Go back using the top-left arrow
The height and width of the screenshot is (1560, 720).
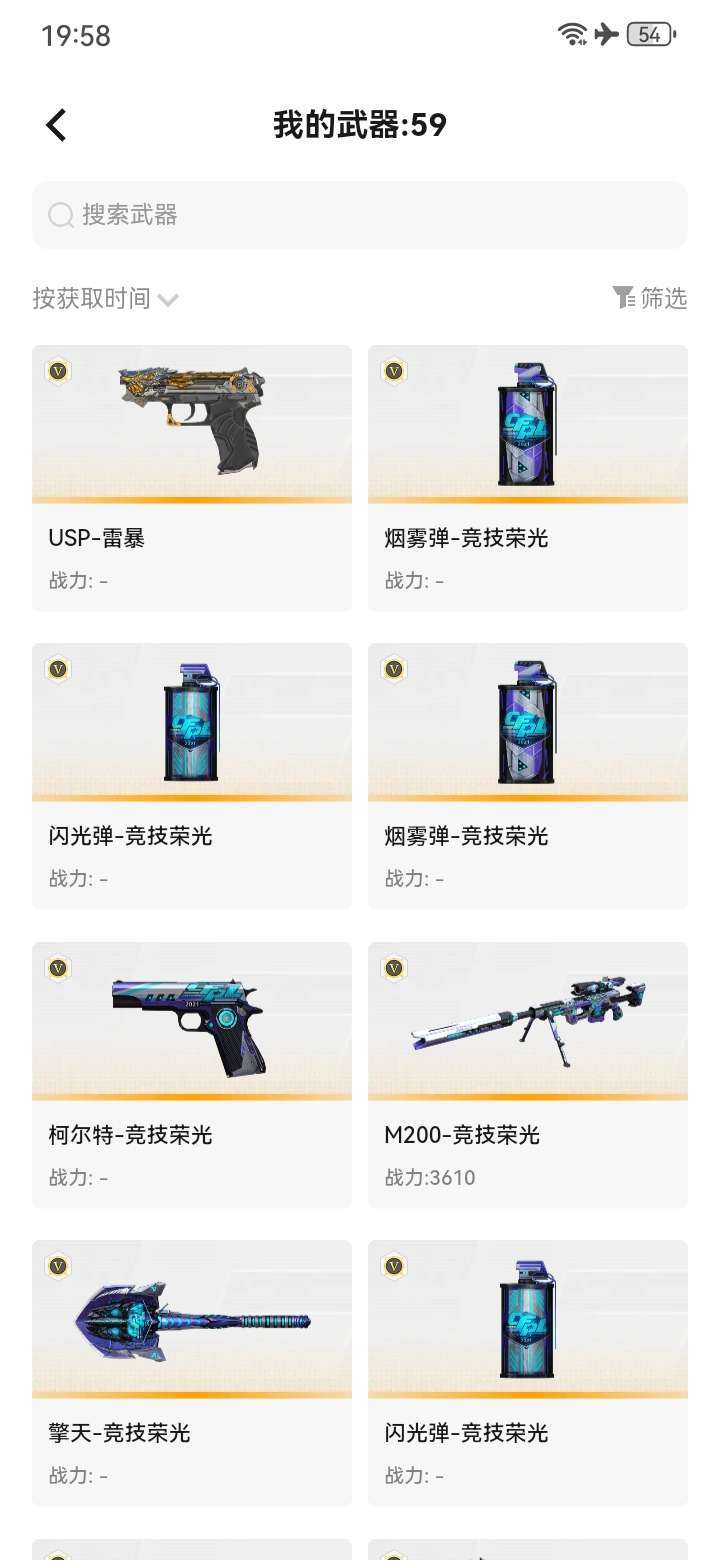click(x=56, y=125)
